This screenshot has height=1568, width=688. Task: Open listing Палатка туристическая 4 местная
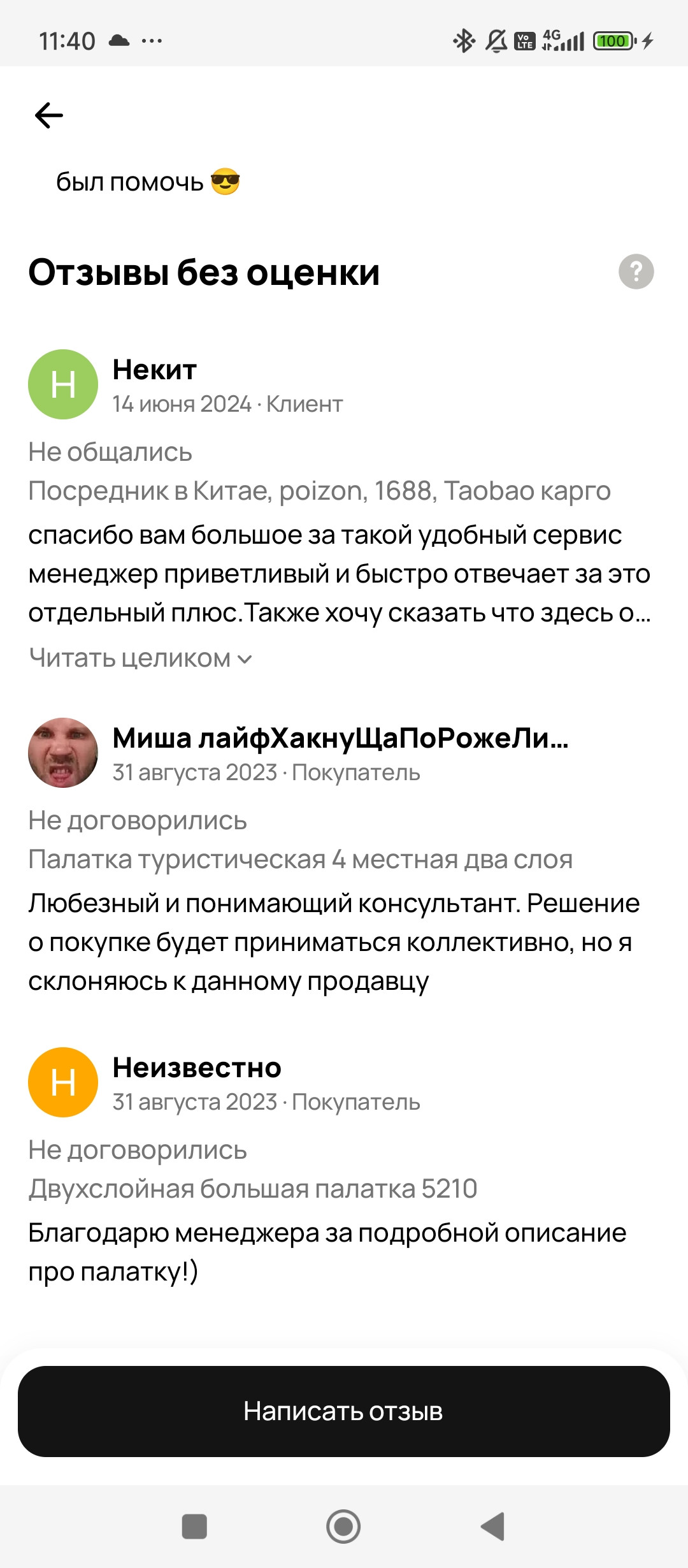point(300,859)
